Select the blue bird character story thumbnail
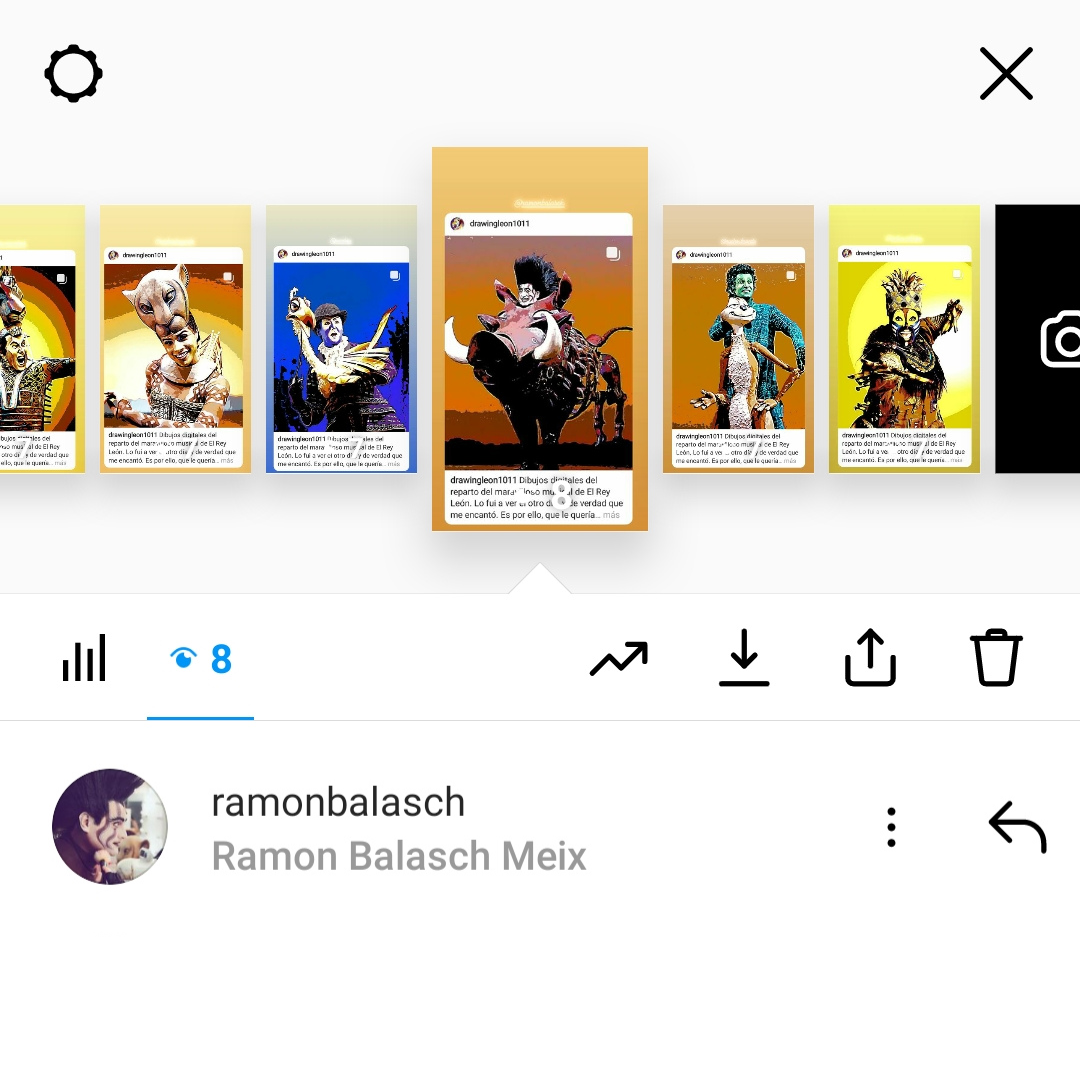Viewport: 1080px width, 1080px height. [x=341, y=339]
